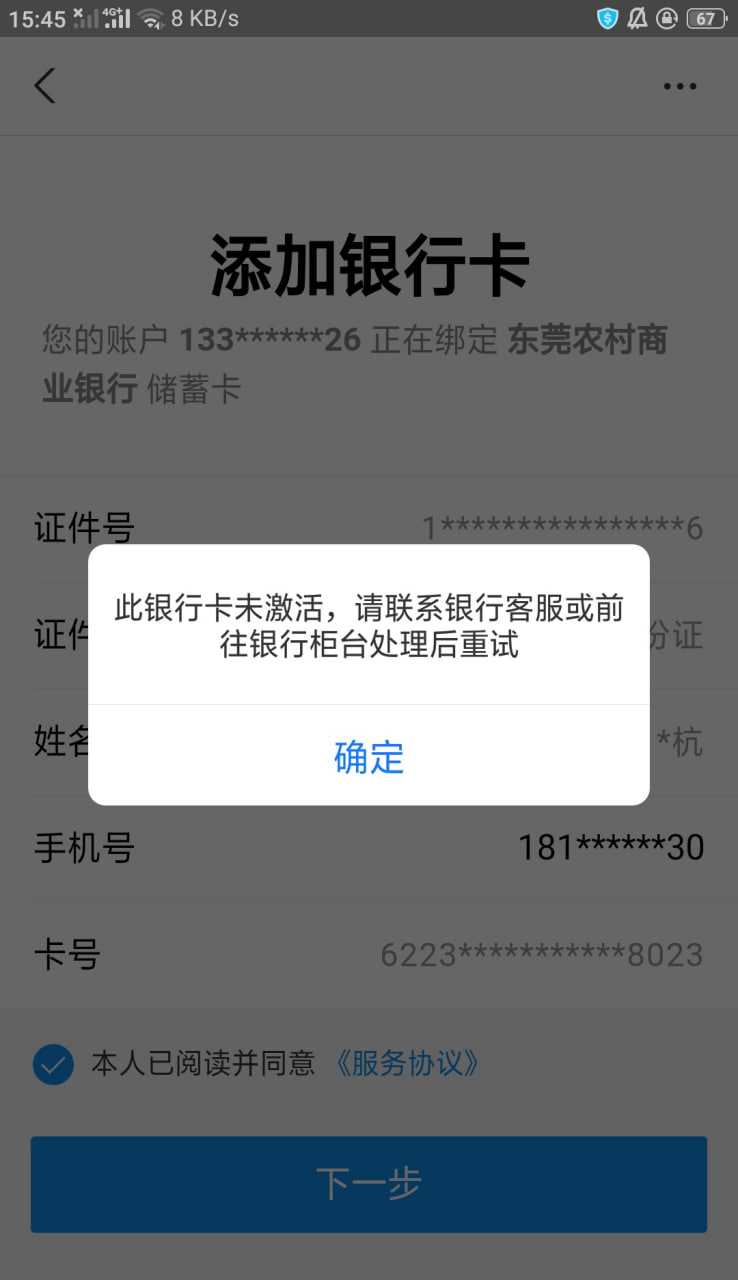Screen dimensions: 738x1280
Task: Open the three-dot overflow menu
Action: click(680, 86)
